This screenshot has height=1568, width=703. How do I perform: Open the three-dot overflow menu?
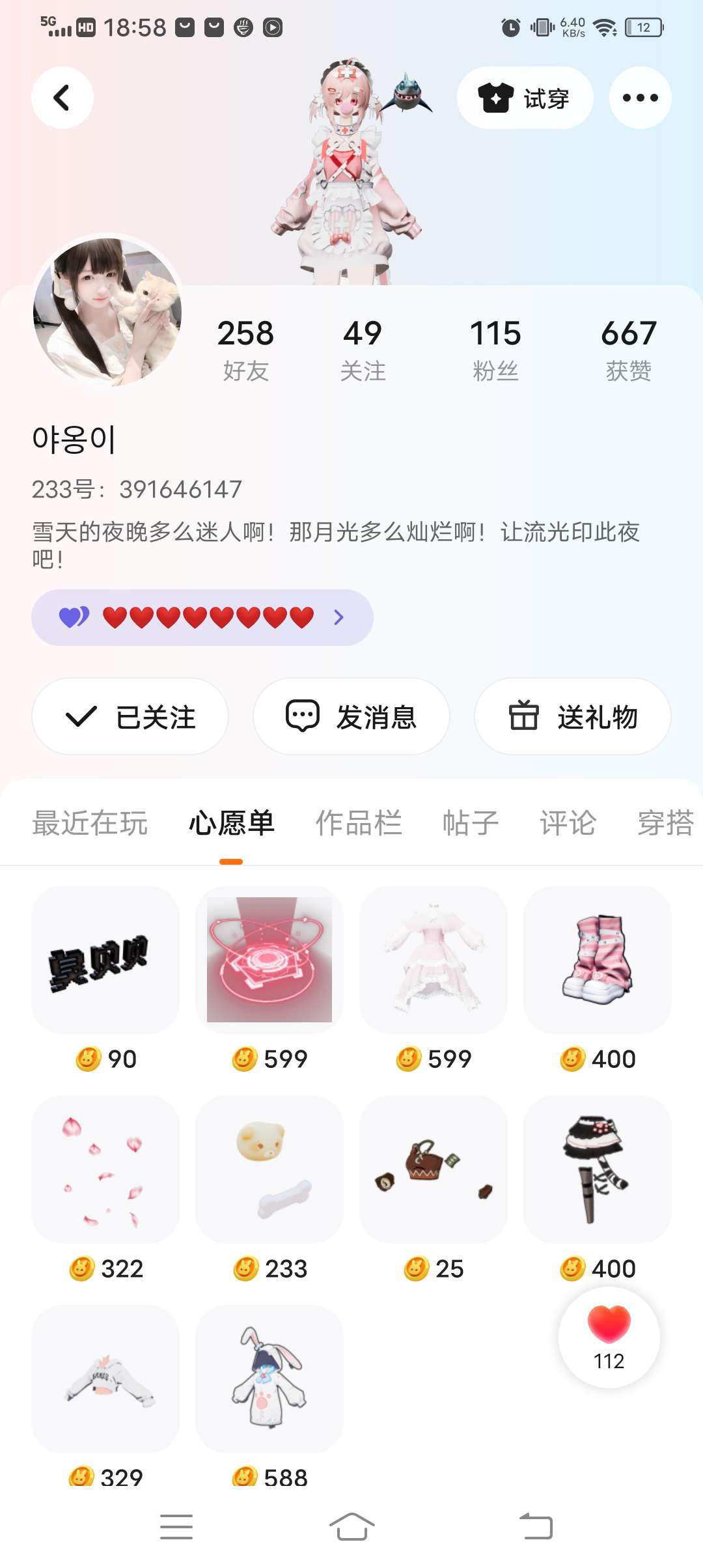click(x=640, y=98)
